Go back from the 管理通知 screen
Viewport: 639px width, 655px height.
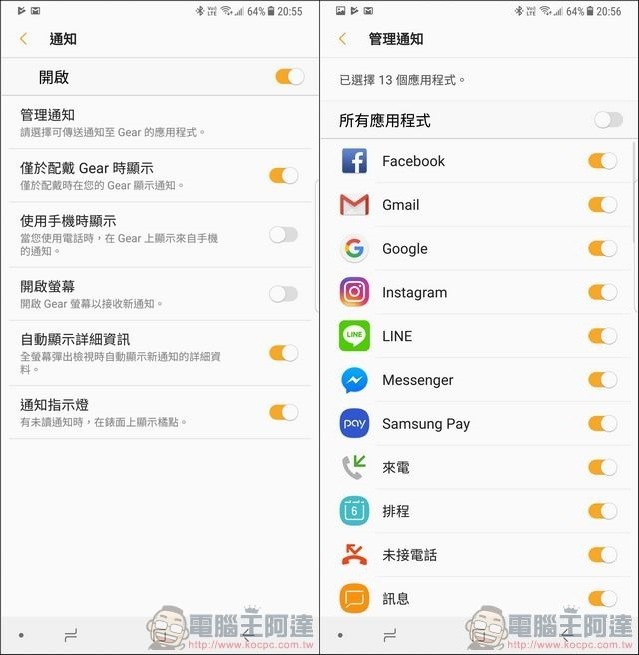click(343, 39)
